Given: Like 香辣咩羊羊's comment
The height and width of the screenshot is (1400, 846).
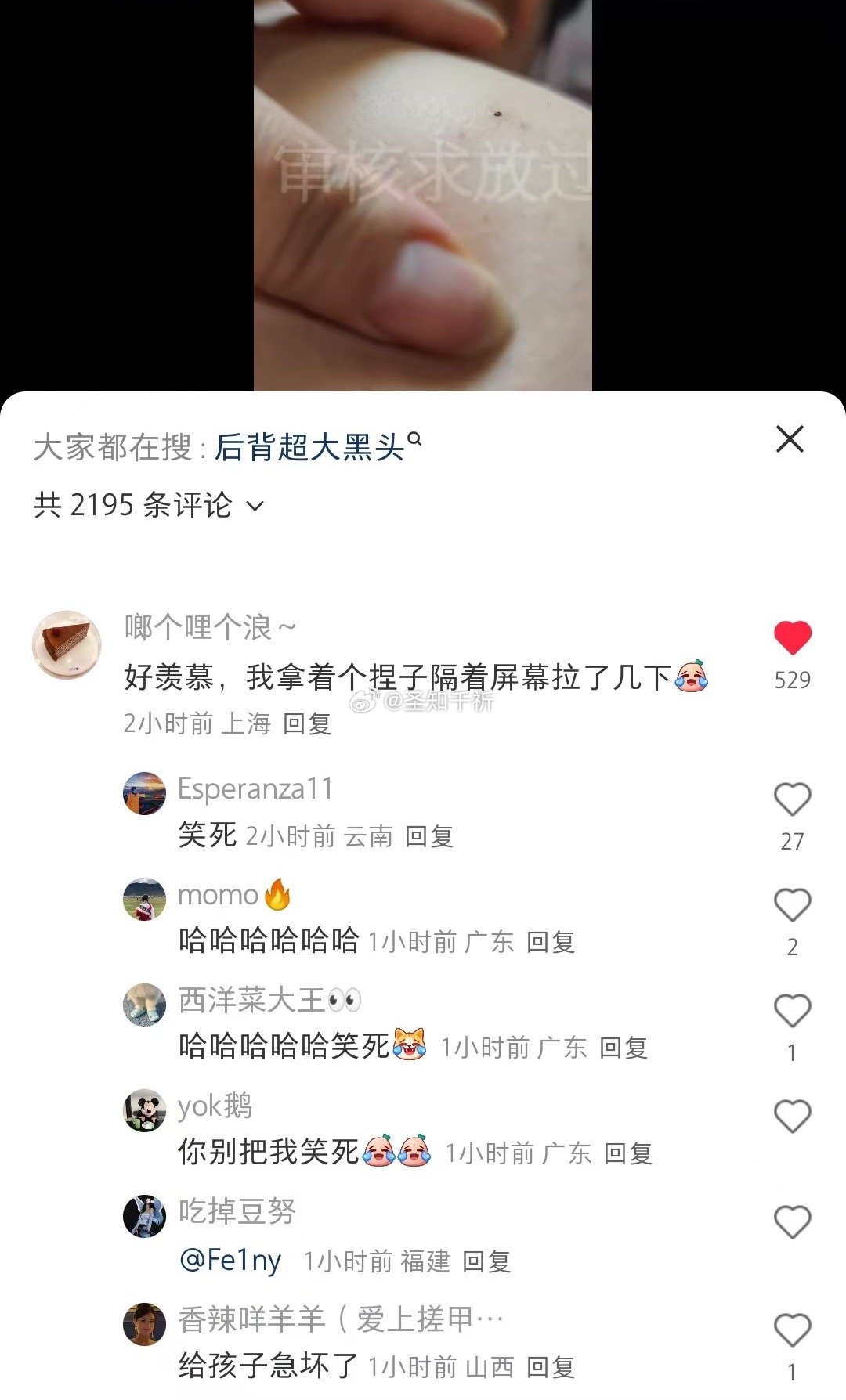Looking at the screenshot, I should (x=792, y=1330).
